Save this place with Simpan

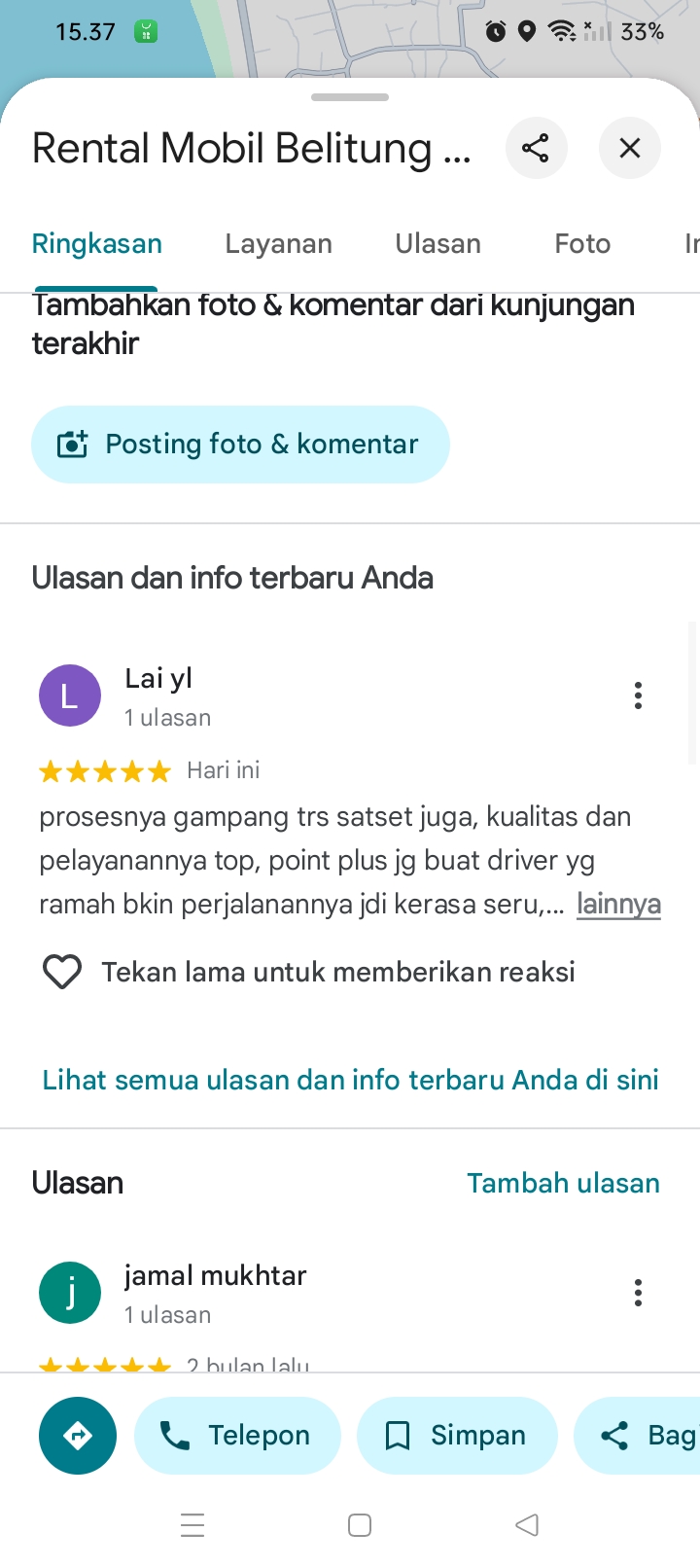(457, 1436)
